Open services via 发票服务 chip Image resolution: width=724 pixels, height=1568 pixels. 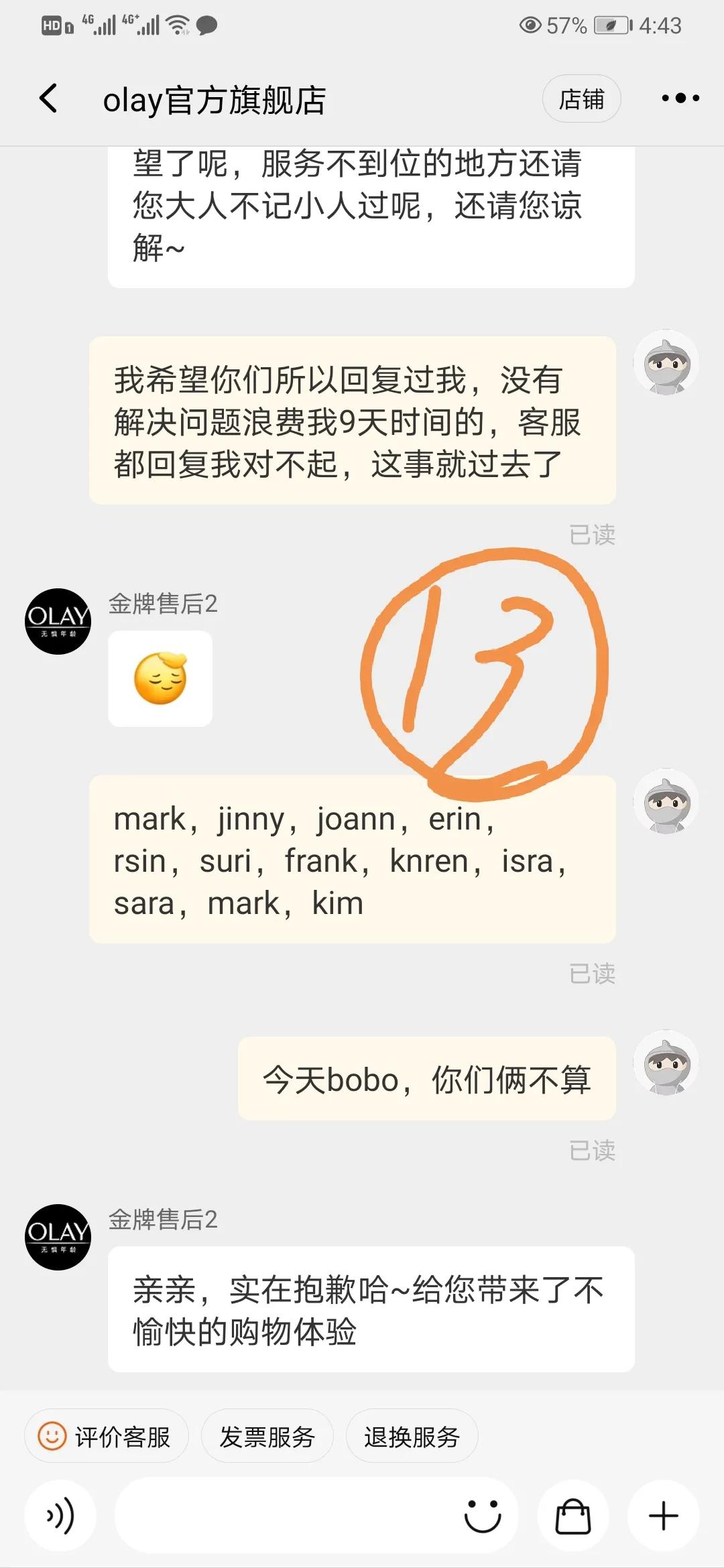[264, 1435]
